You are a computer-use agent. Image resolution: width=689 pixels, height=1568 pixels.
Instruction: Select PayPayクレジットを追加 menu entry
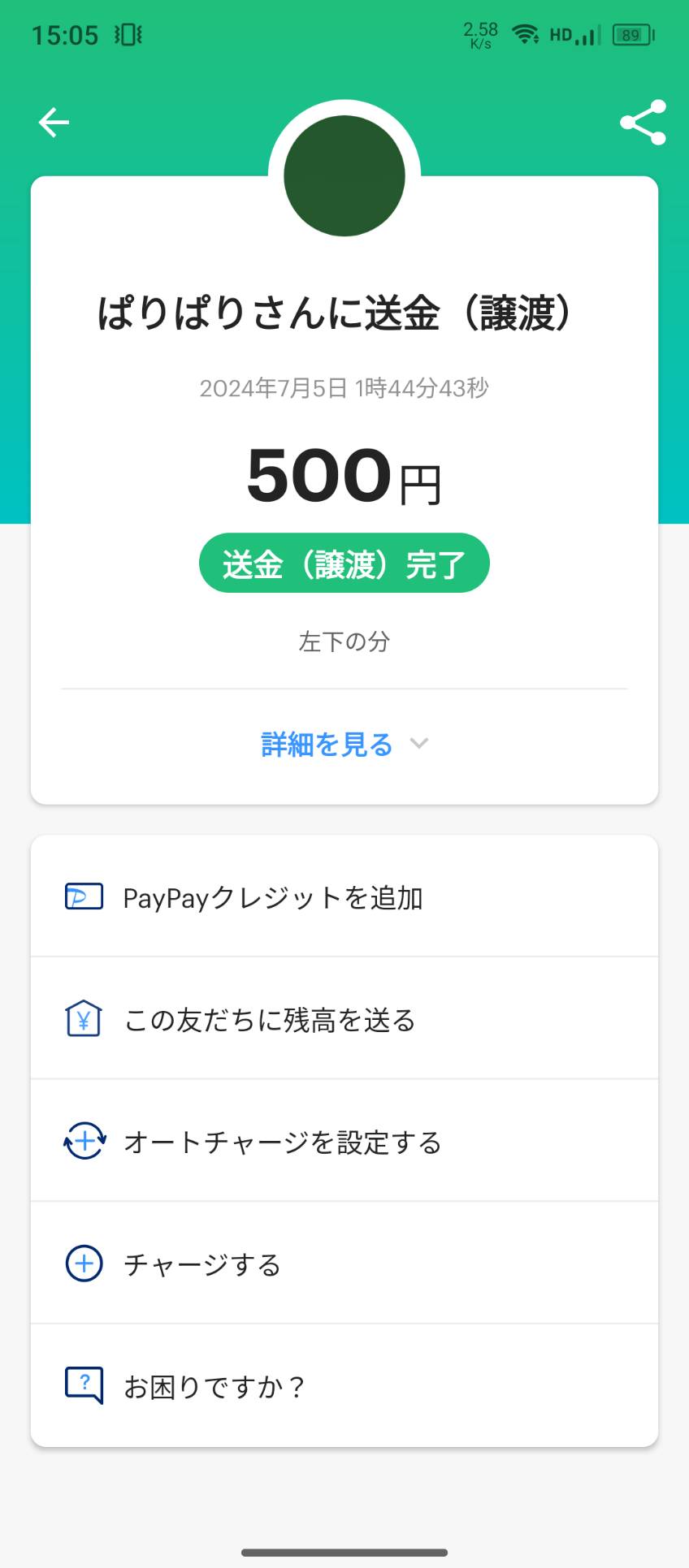click(x=274, y=896)
